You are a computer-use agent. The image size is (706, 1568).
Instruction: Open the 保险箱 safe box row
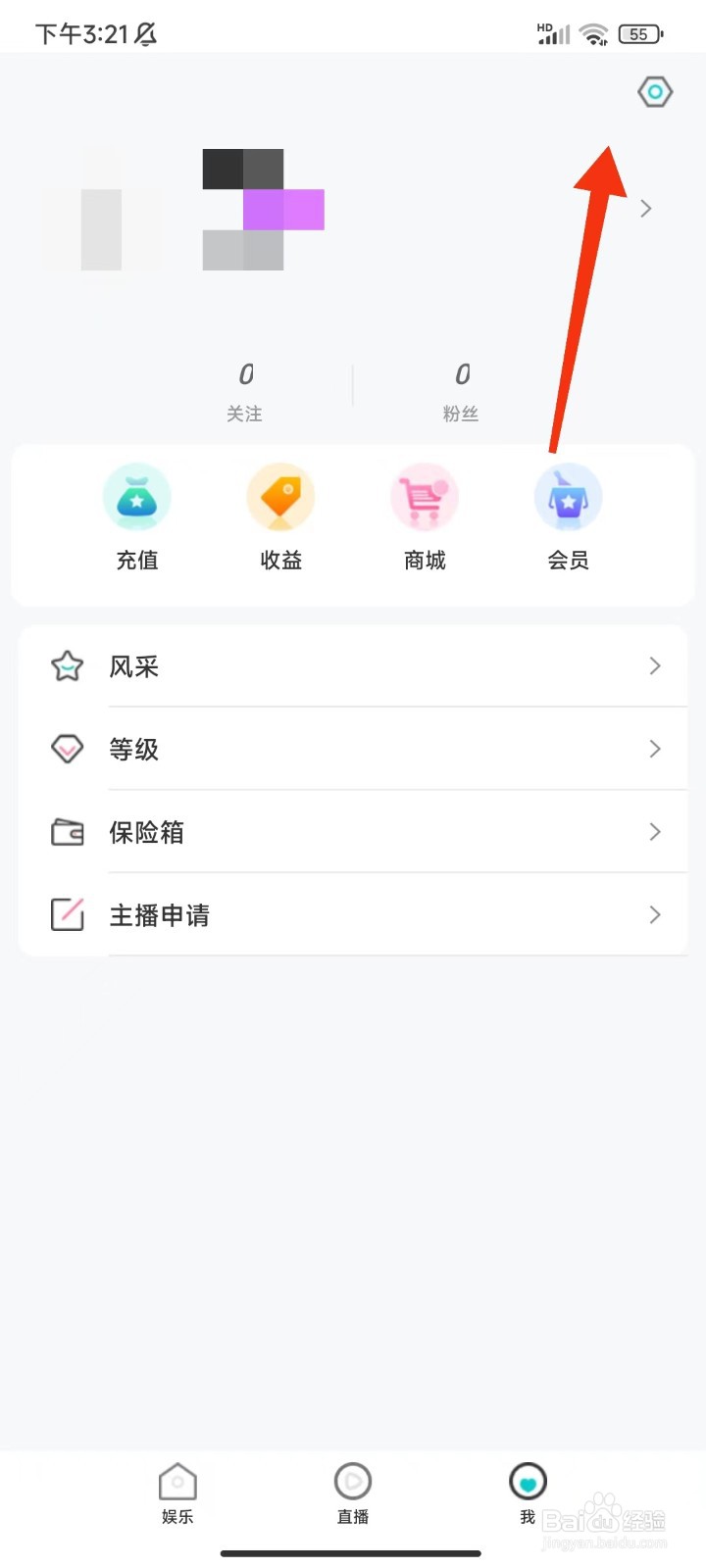click(x=353, y=832)
